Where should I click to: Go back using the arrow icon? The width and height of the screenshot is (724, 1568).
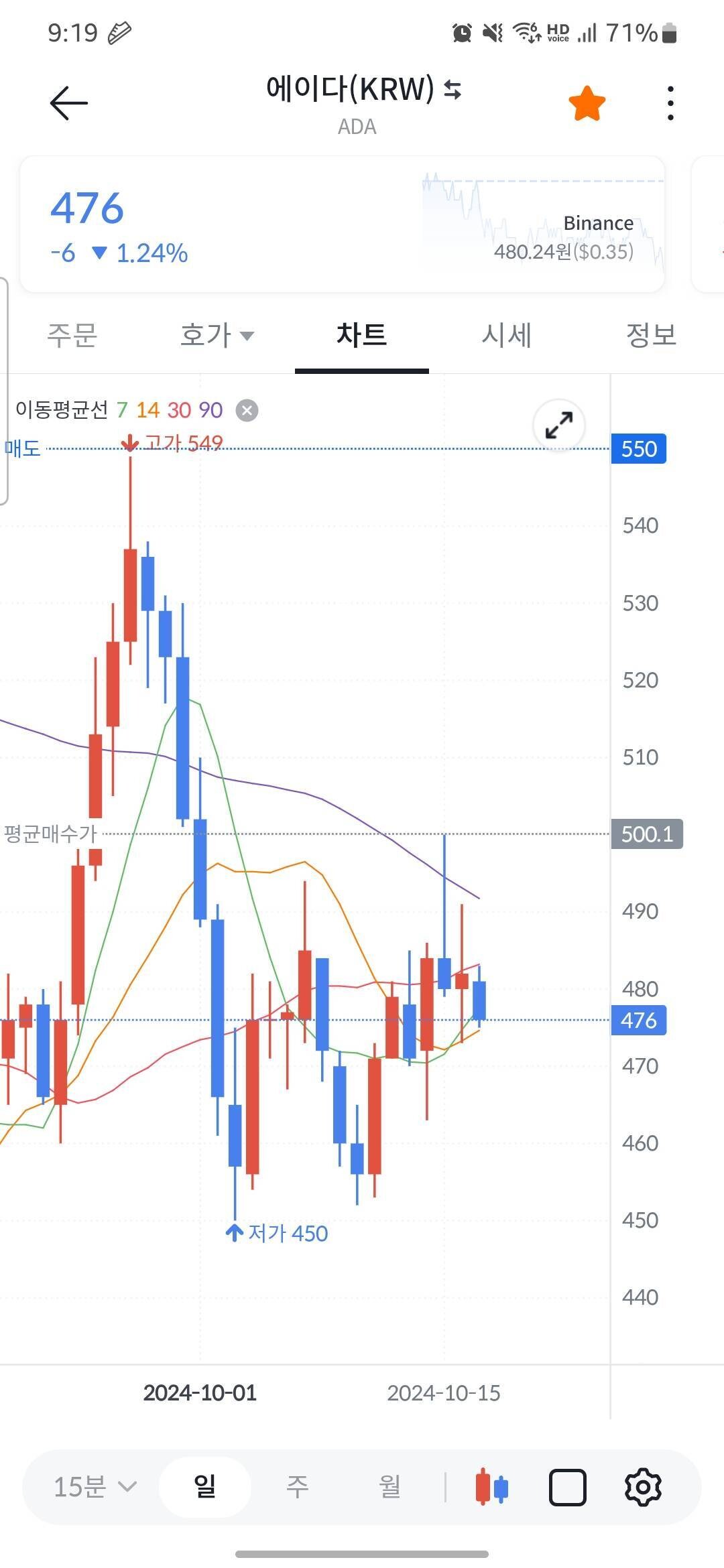click(x=69, y=103)
